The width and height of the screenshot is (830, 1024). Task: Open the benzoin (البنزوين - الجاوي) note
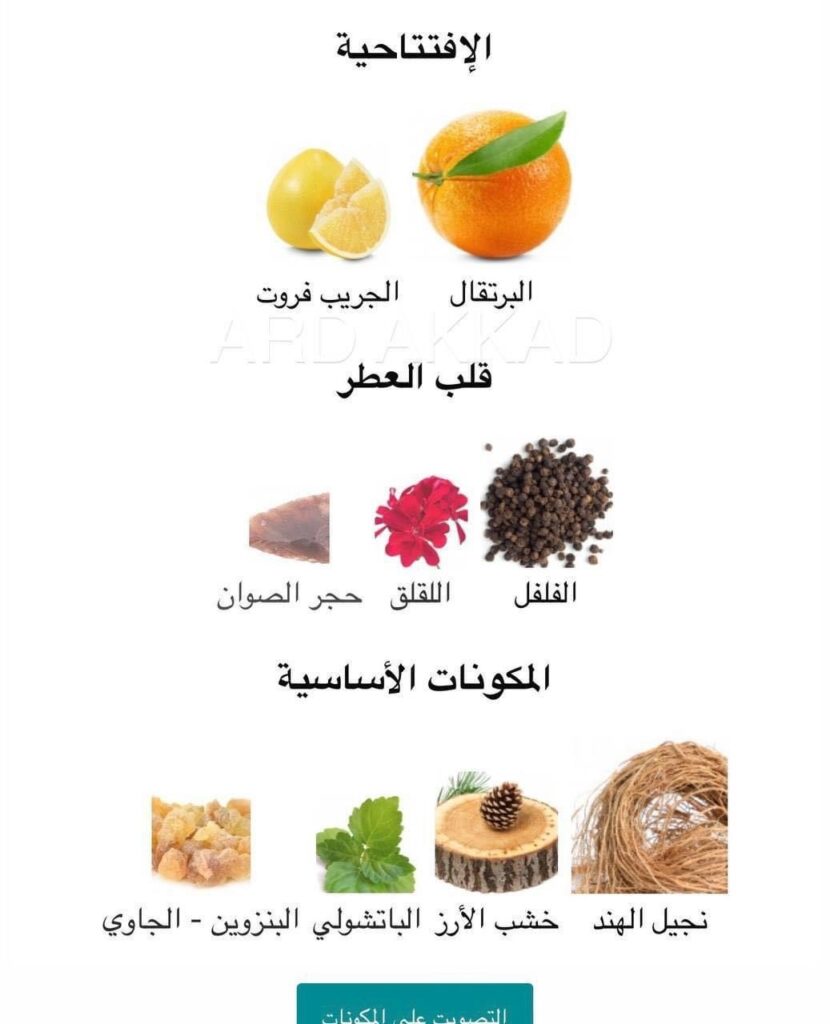pyautogui.click(x=201, y=840)
